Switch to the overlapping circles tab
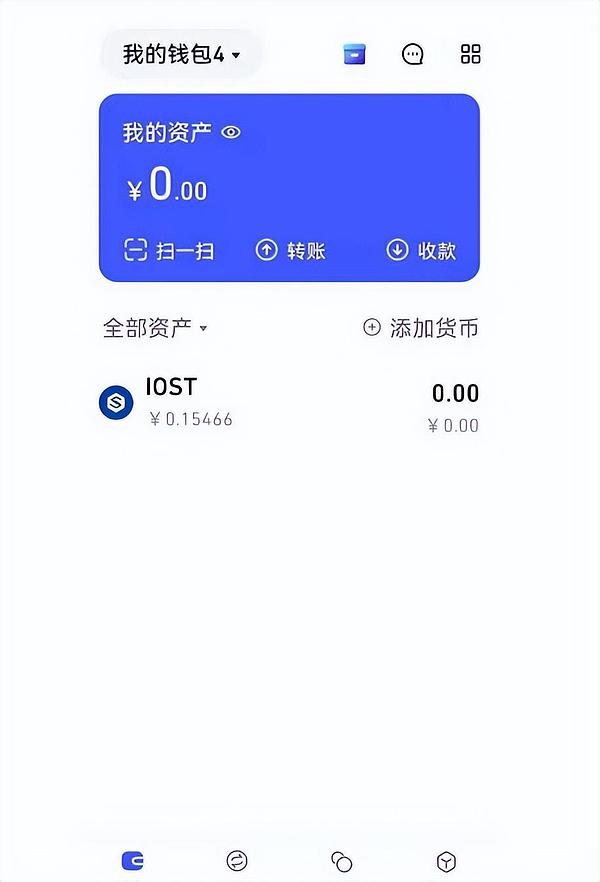 point(342,861)
